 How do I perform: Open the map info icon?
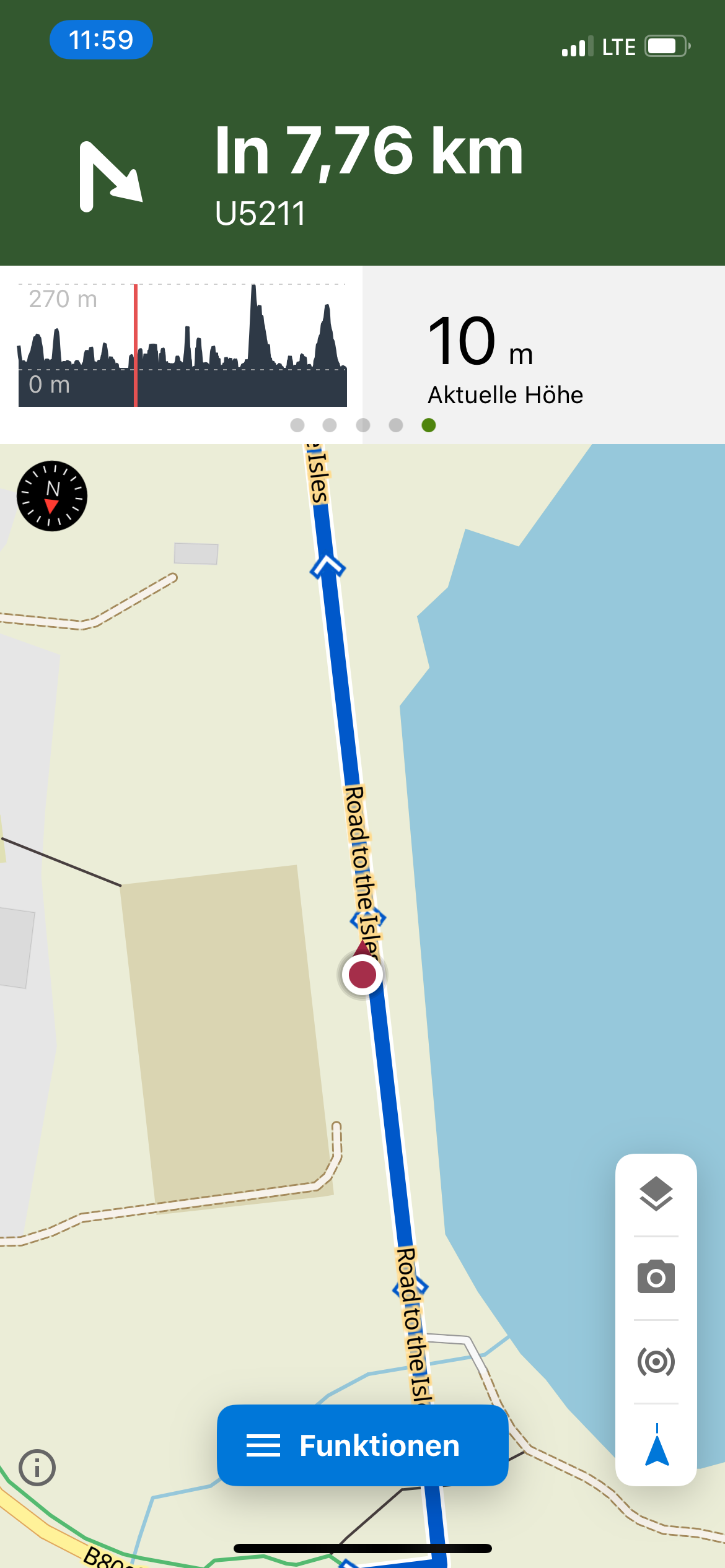pyautogui.click(x=37, y=1468)
